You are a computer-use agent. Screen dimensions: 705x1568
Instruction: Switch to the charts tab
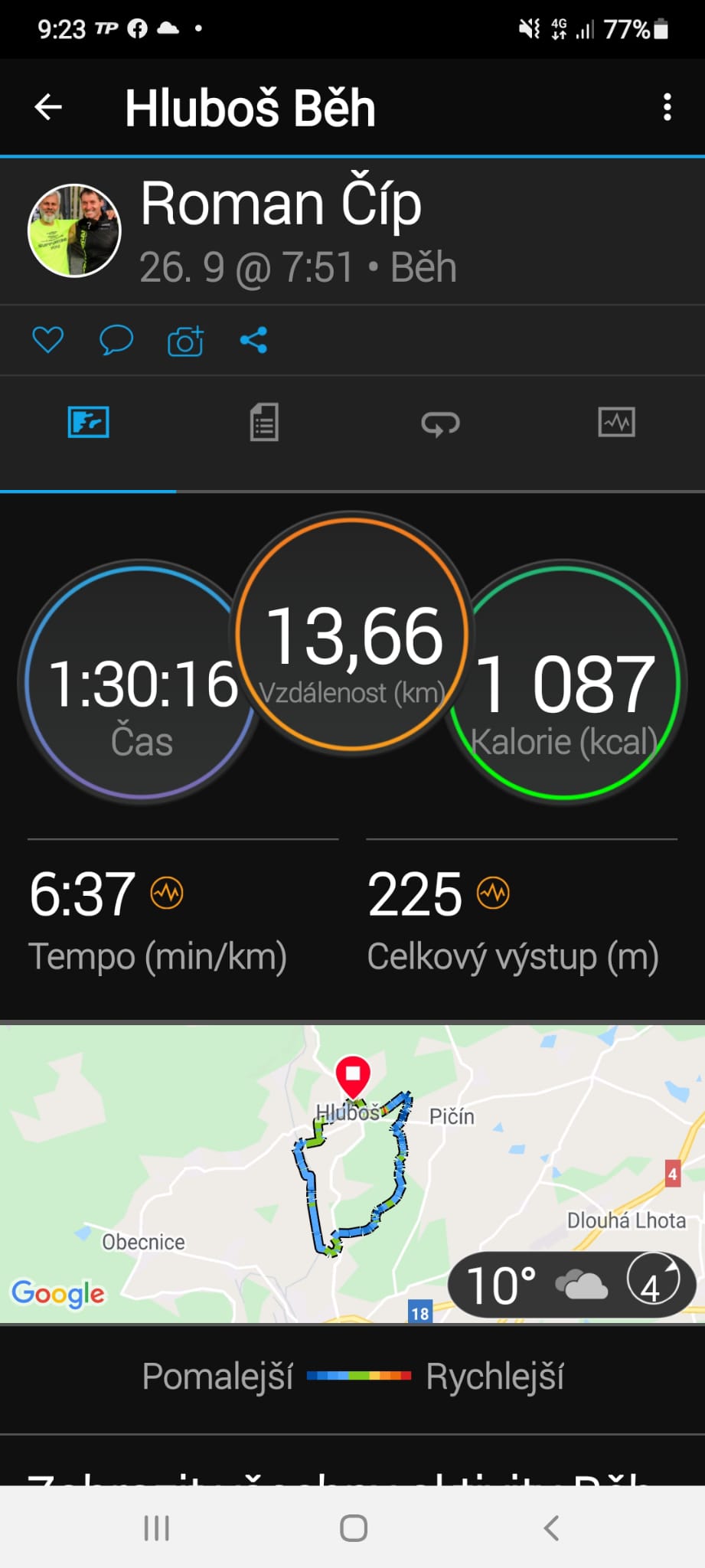tap(616, 423)
